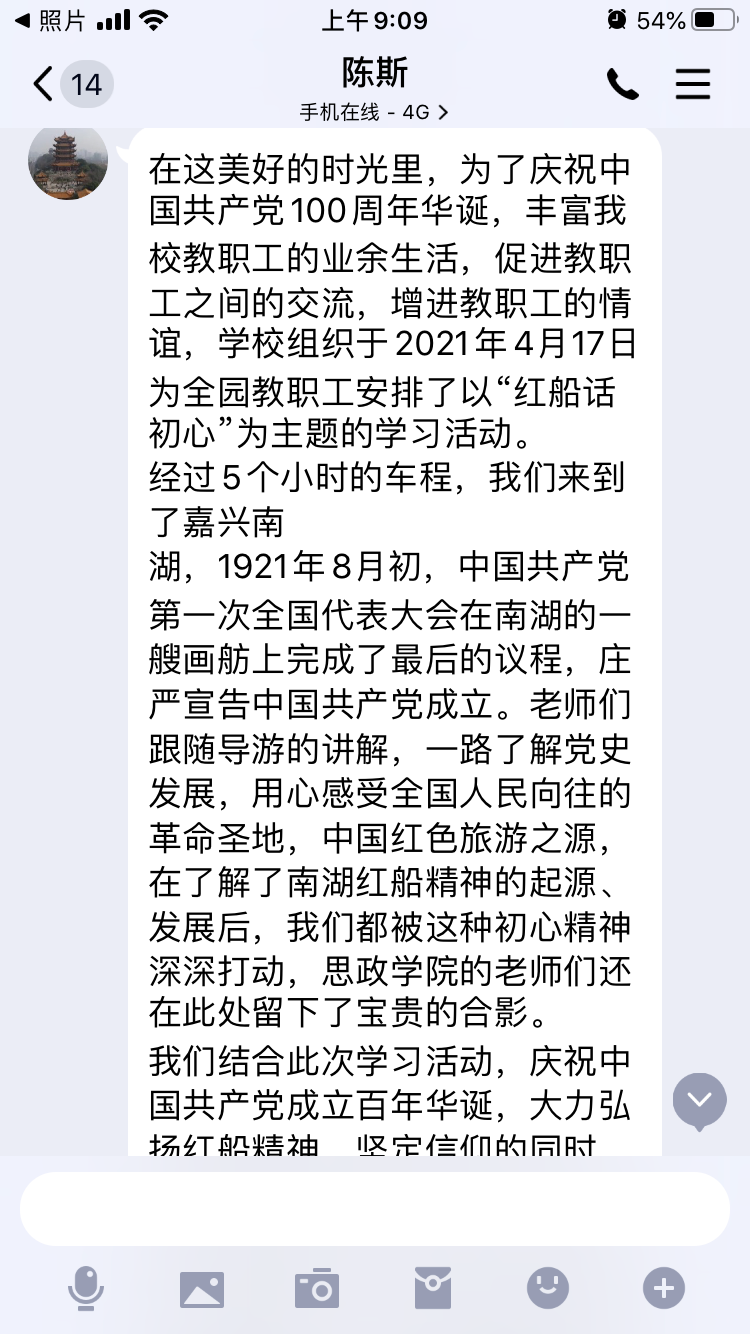Send a red packet
This screenshot has height=1334, width=750.
(x=433, y=1288)
